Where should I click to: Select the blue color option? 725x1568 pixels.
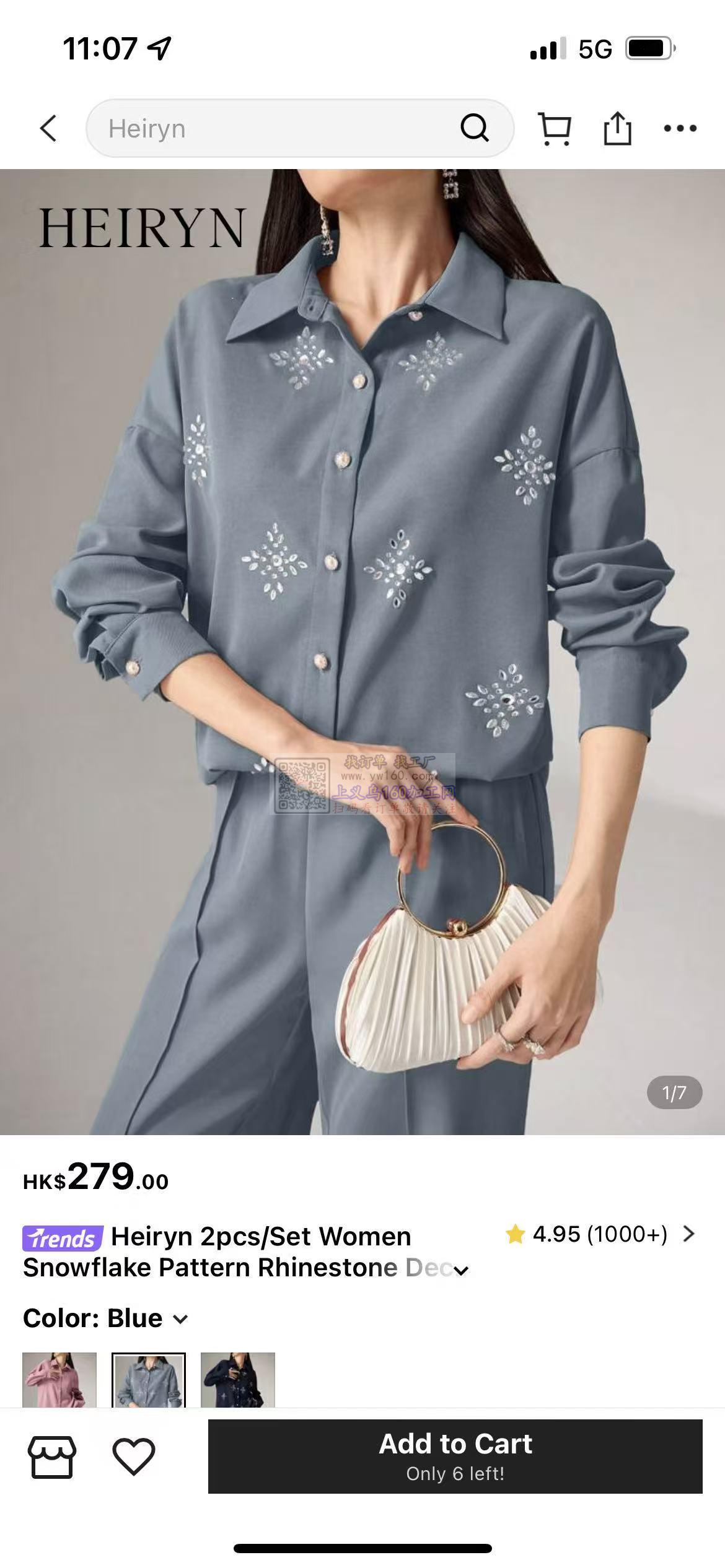tap(149, 1380)
